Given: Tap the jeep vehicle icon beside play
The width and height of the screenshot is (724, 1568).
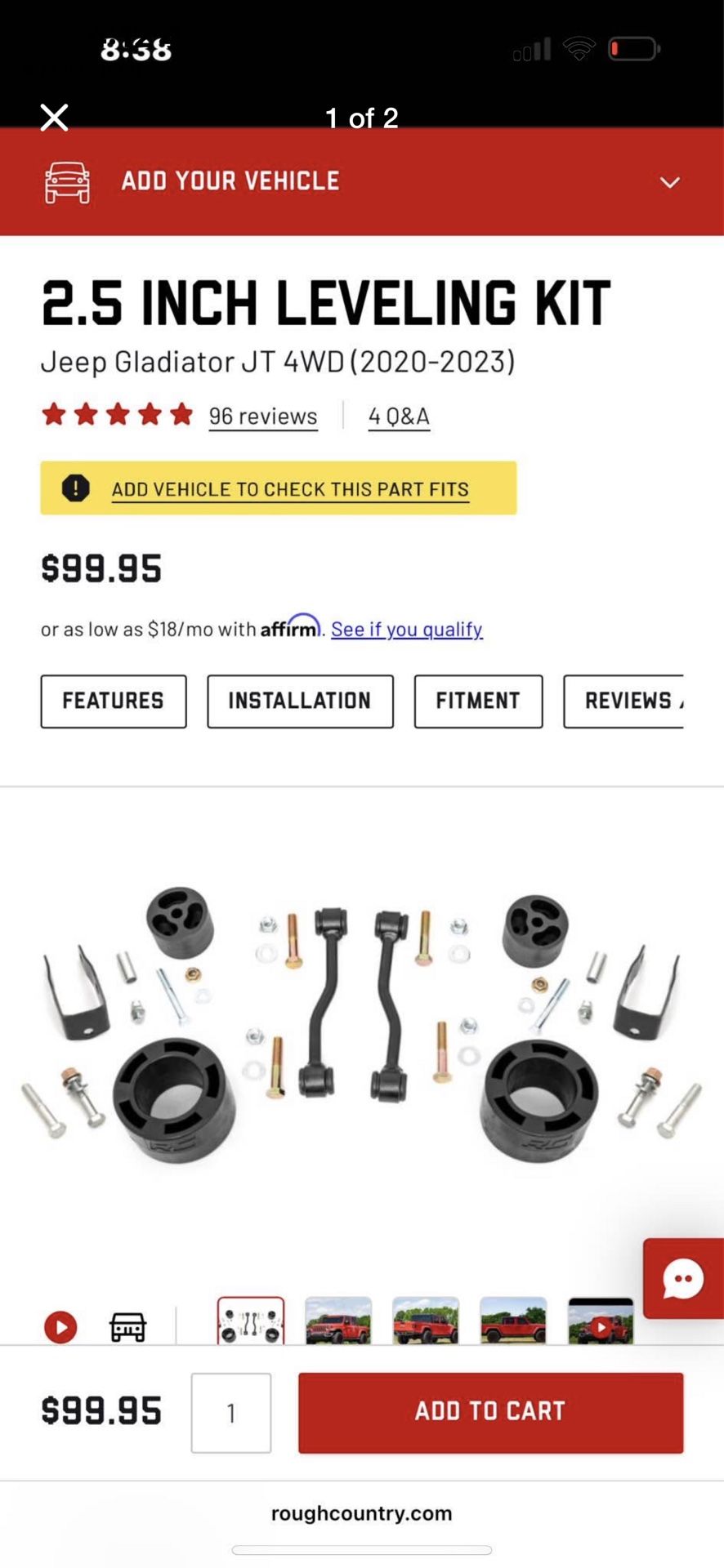Looking at the screenshot, I should click(x=128, y=1327).
